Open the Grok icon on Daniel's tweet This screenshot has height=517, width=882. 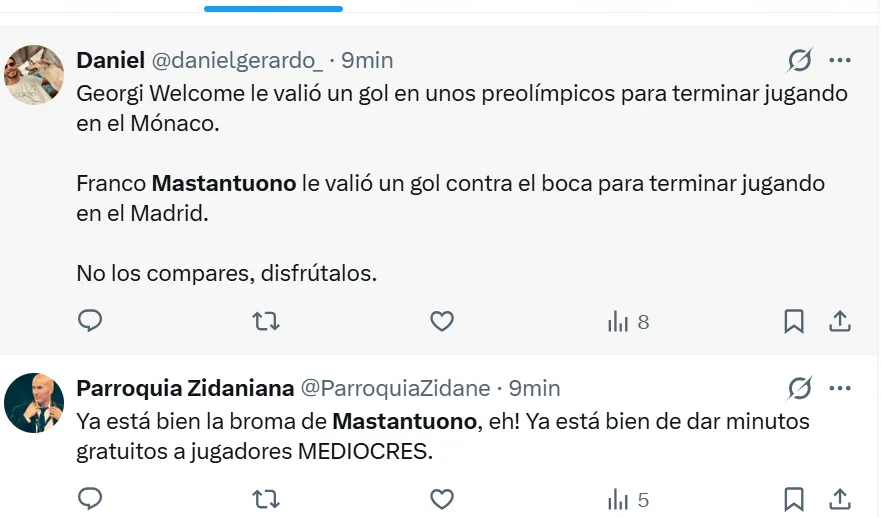point(799,61)
